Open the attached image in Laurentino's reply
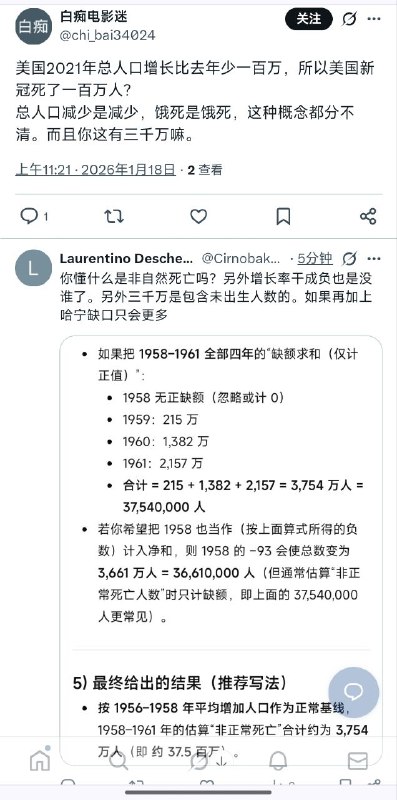Viewport: 397px width, 800px height. click(x=221, y=550)
